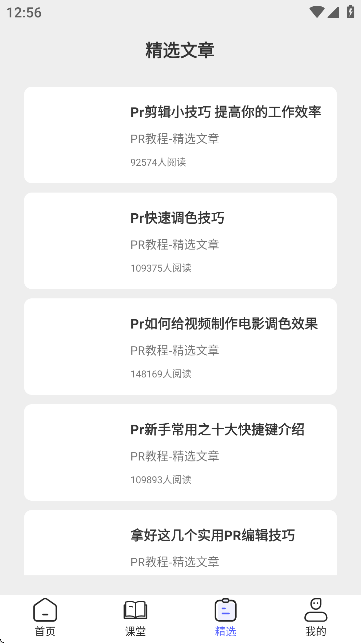Screen dimensions: 361x643
Task: Open article Pr剪辑小技巧 提高你的工作效率
Action: point(180,135)
